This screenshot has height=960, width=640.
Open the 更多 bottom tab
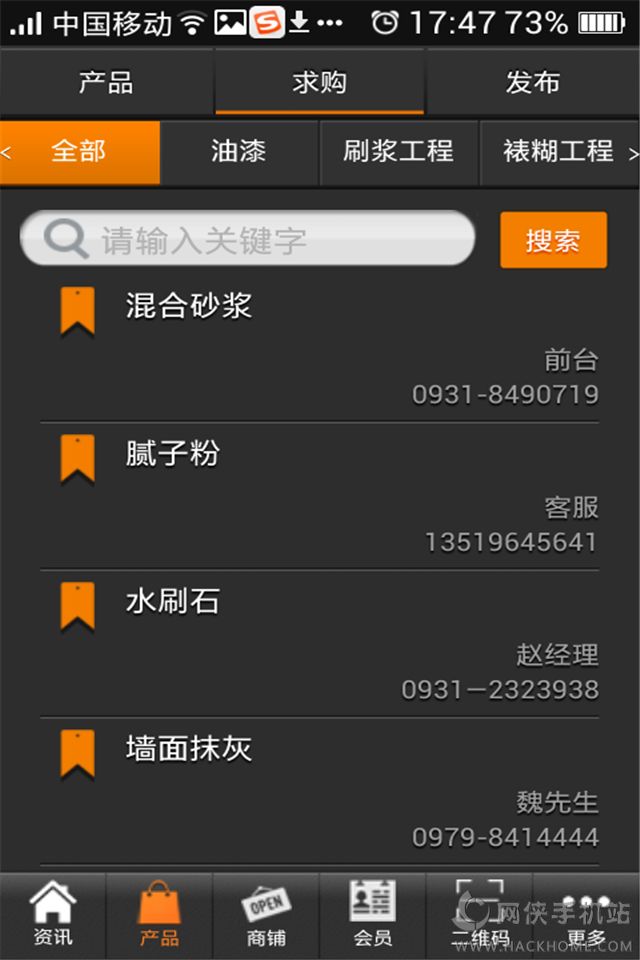pyautogui.click(x=586, y=915)
